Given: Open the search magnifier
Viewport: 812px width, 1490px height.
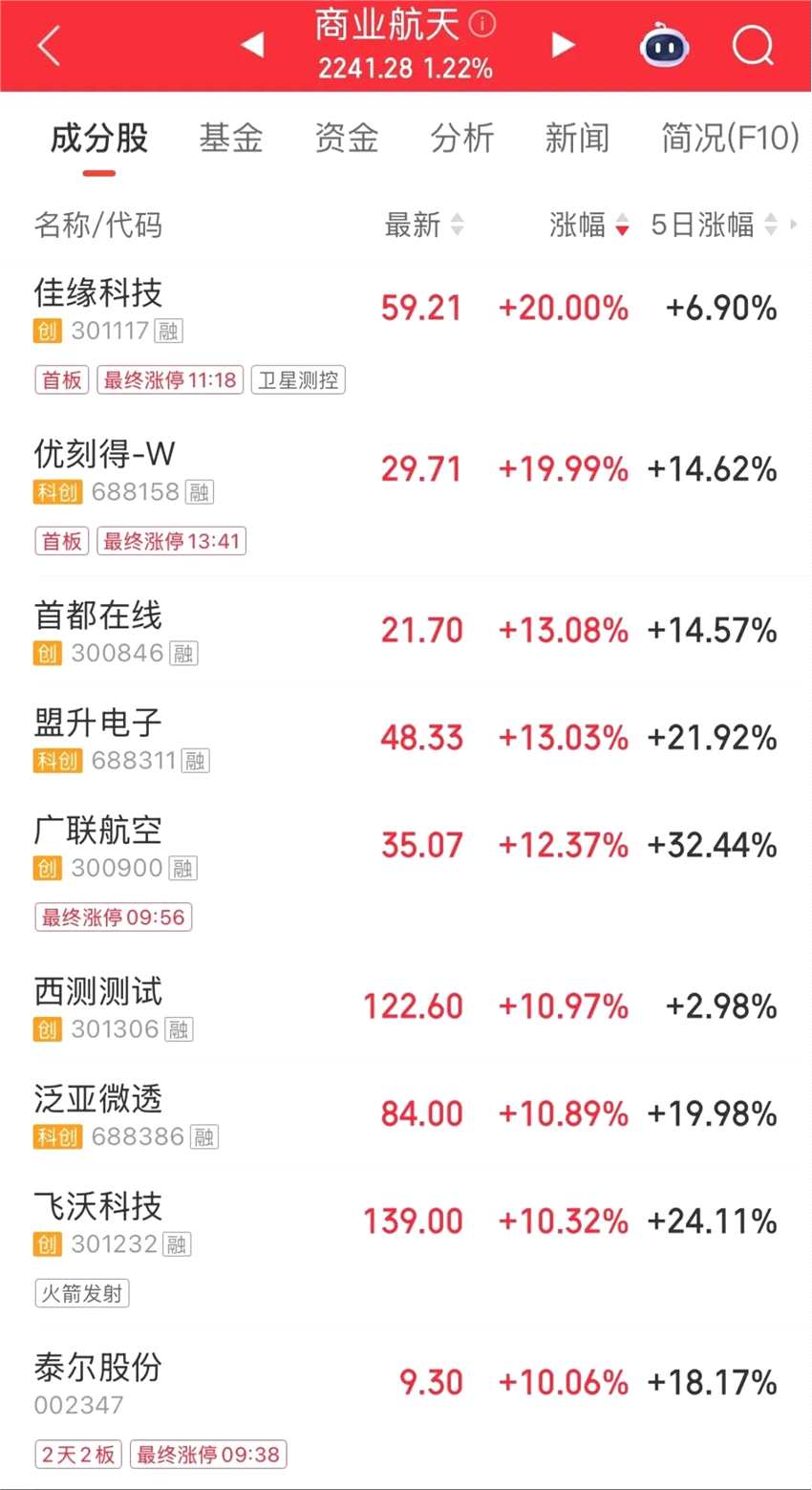Looking at the screenshot, I should 753,45.
